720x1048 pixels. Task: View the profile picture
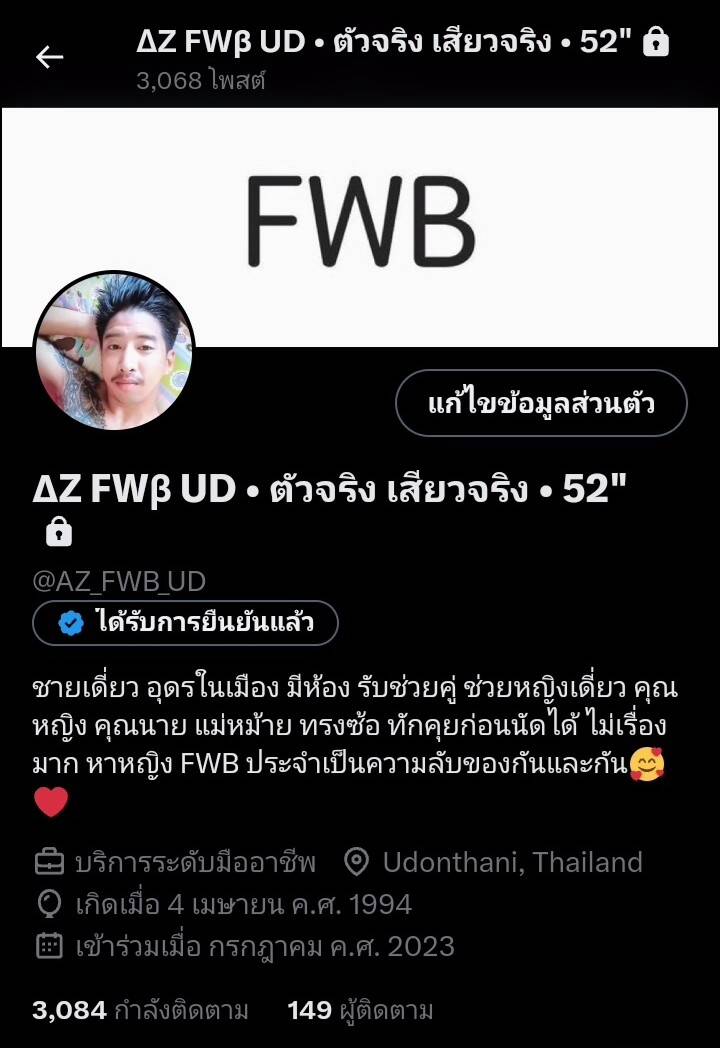(x=114, y=352)
